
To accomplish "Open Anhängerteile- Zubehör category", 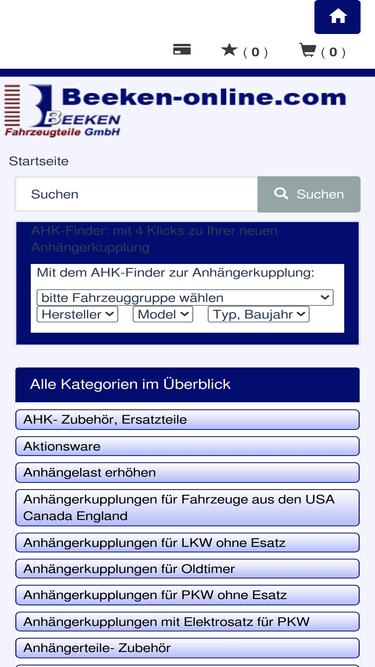I will tap(188, 648).
